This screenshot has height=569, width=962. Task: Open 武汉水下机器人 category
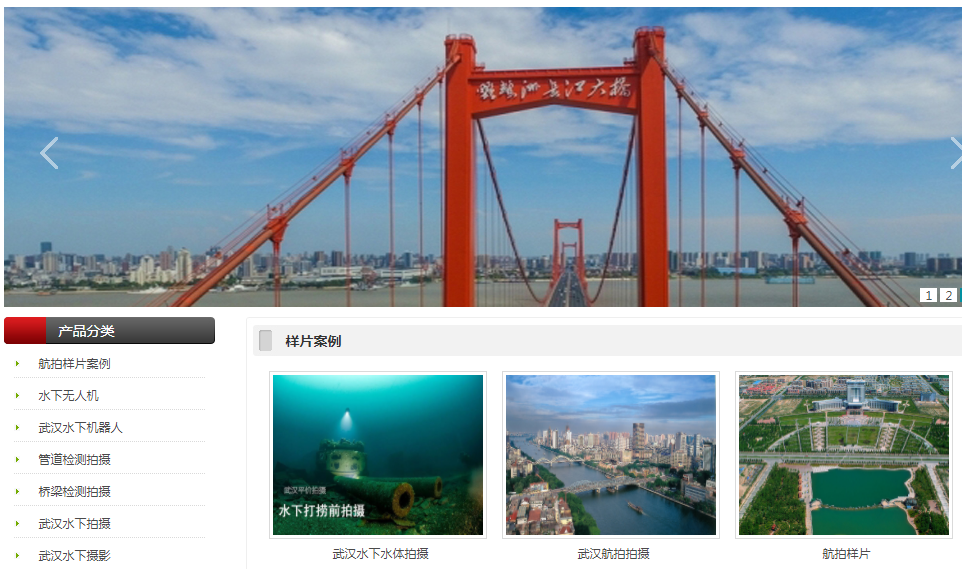click(x=80, y=427)
